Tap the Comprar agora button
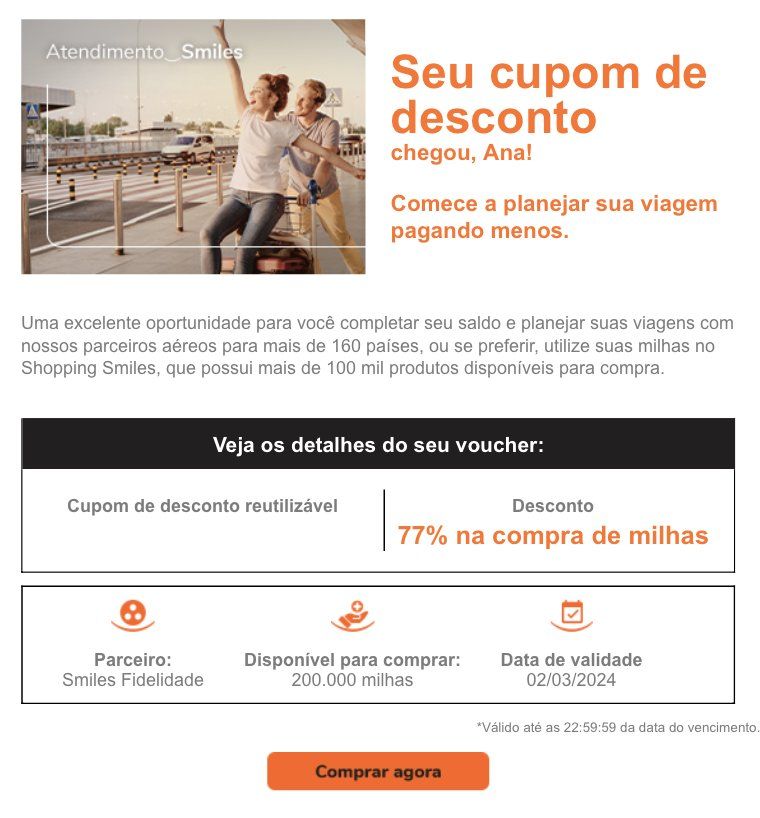Viewport: 760px width, 818px height. coord(378,771)
